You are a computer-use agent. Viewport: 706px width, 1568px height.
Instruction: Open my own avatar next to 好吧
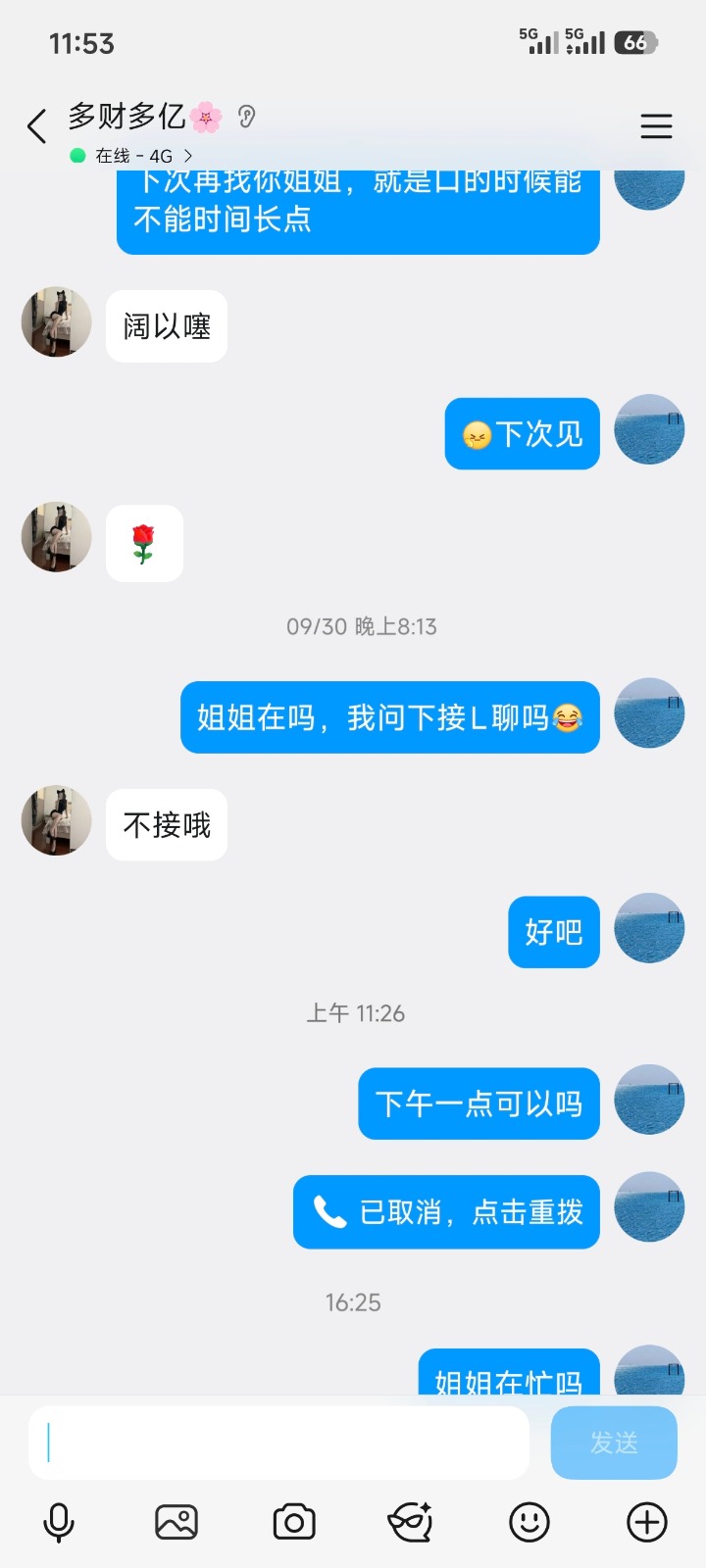pyautogui.click(x=649, y=928)
